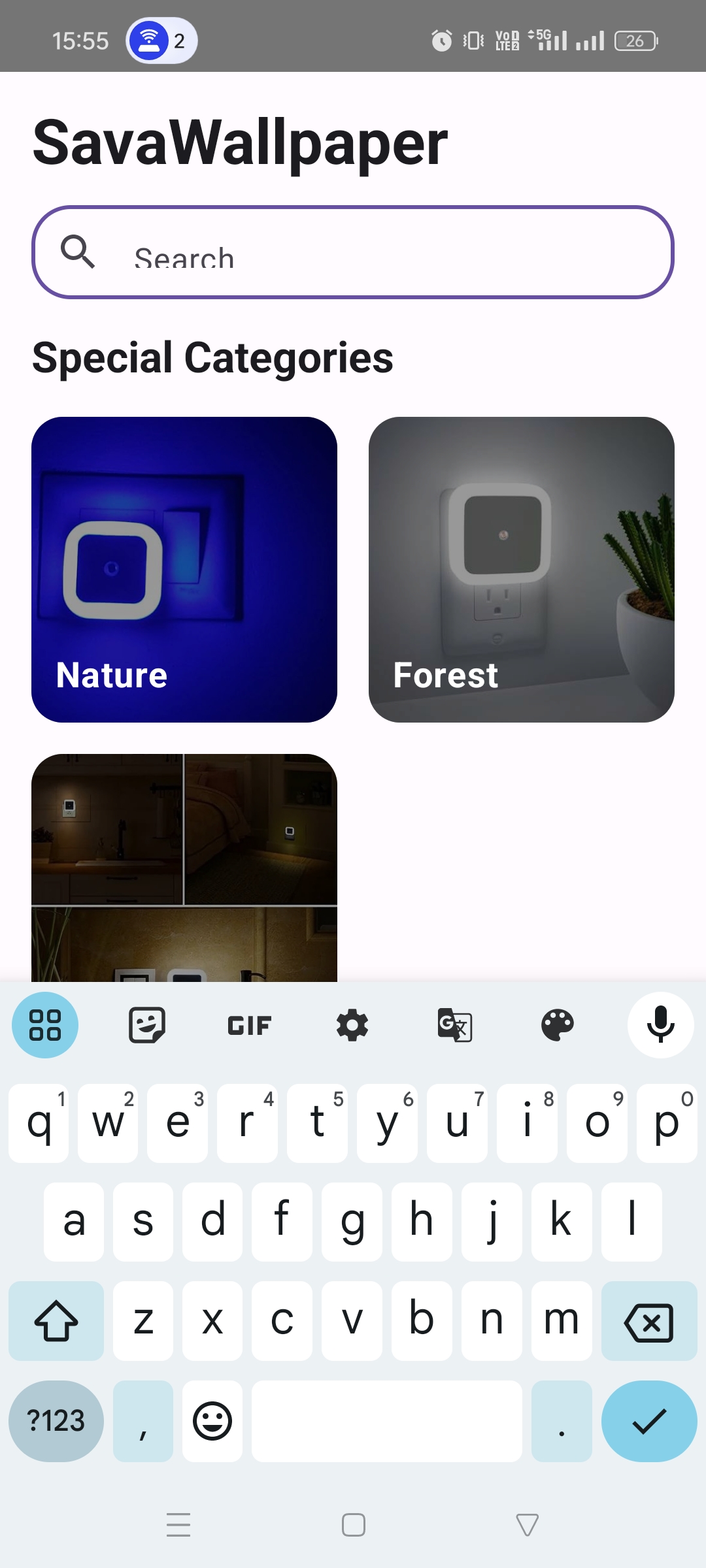706x1568 pixels.
Task: Open the GIF keyboard panel
Action: tap(249, 1025)
